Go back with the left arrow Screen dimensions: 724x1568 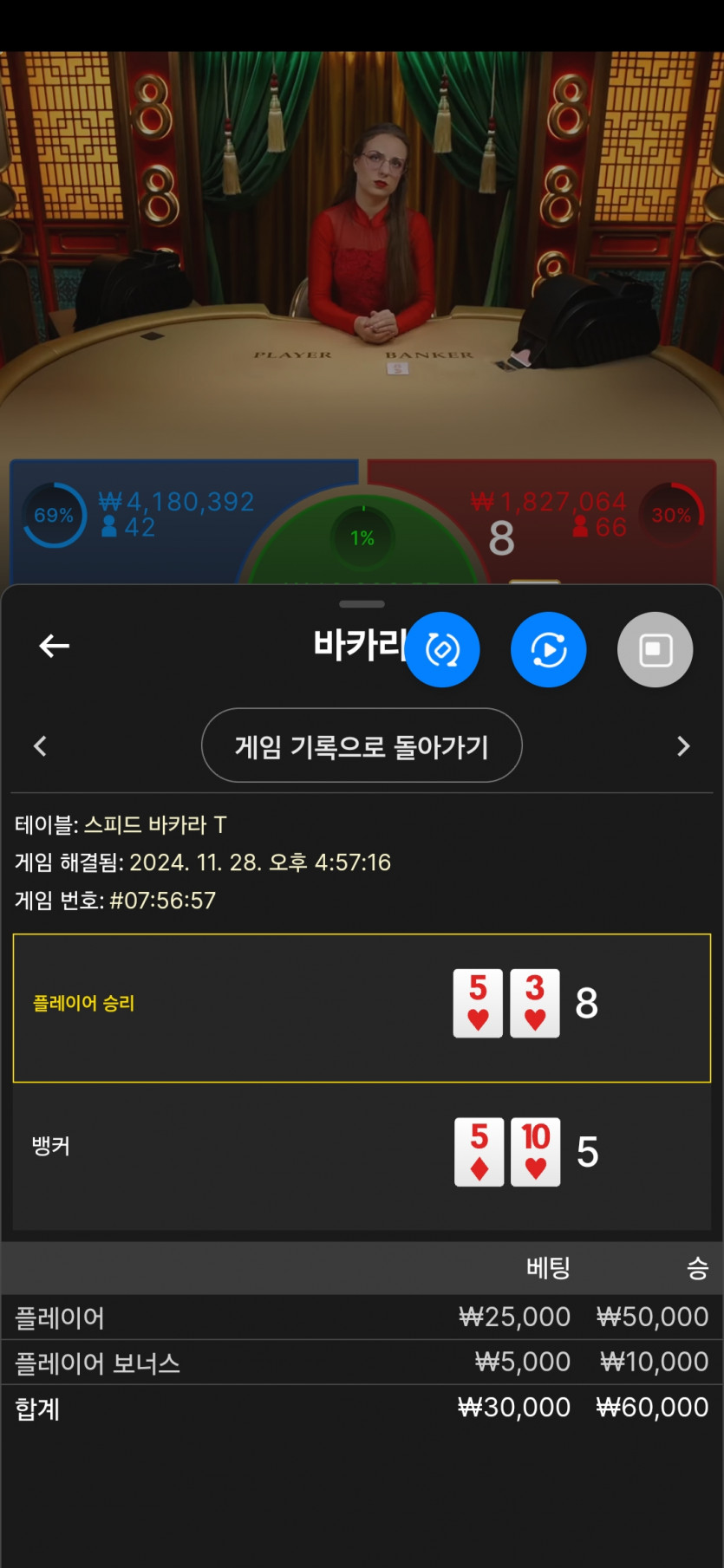(54, 646)
